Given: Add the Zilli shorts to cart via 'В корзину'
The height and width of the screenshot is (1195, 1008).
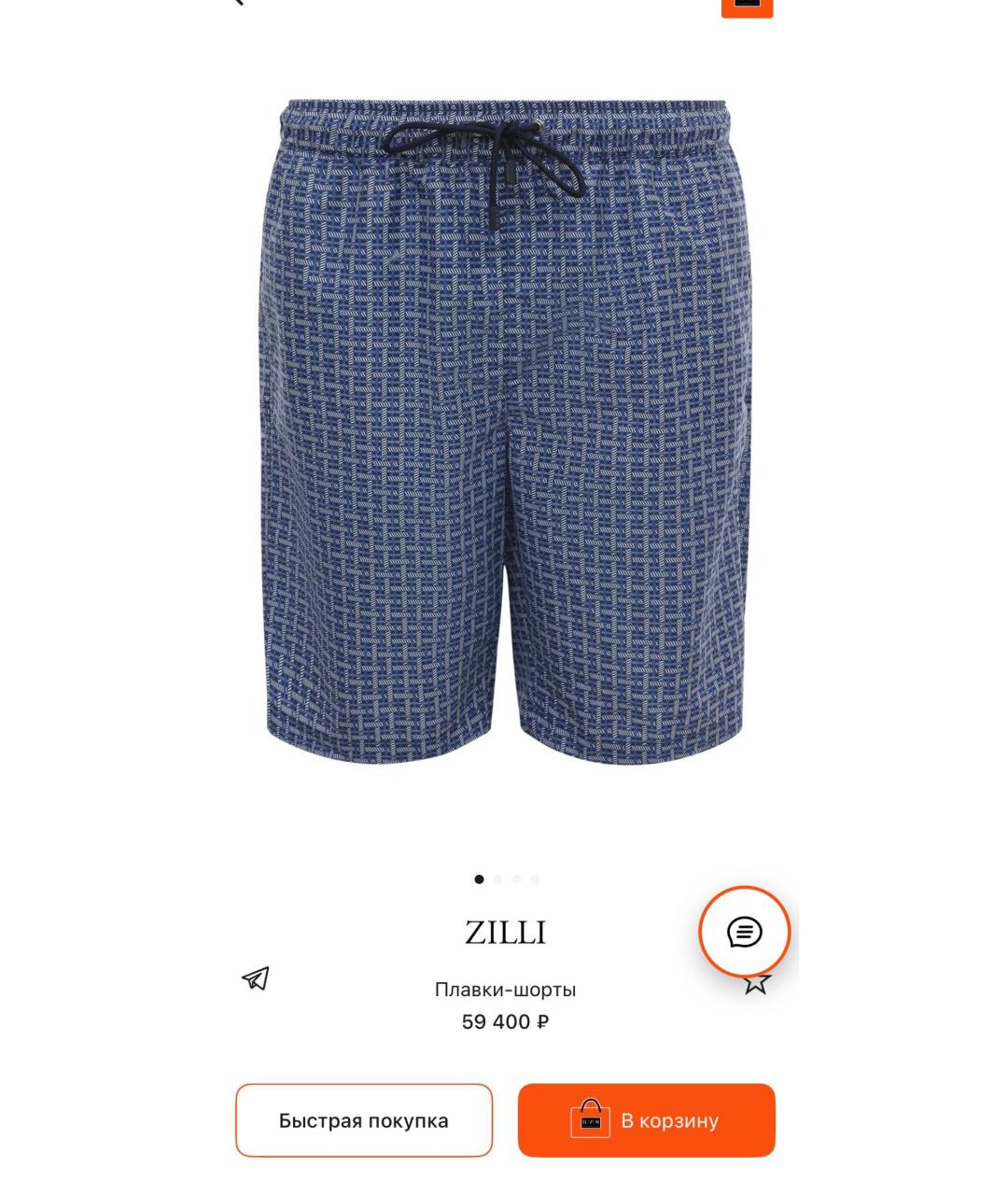Looking at the screenshot, I should tap(646, 1120).
